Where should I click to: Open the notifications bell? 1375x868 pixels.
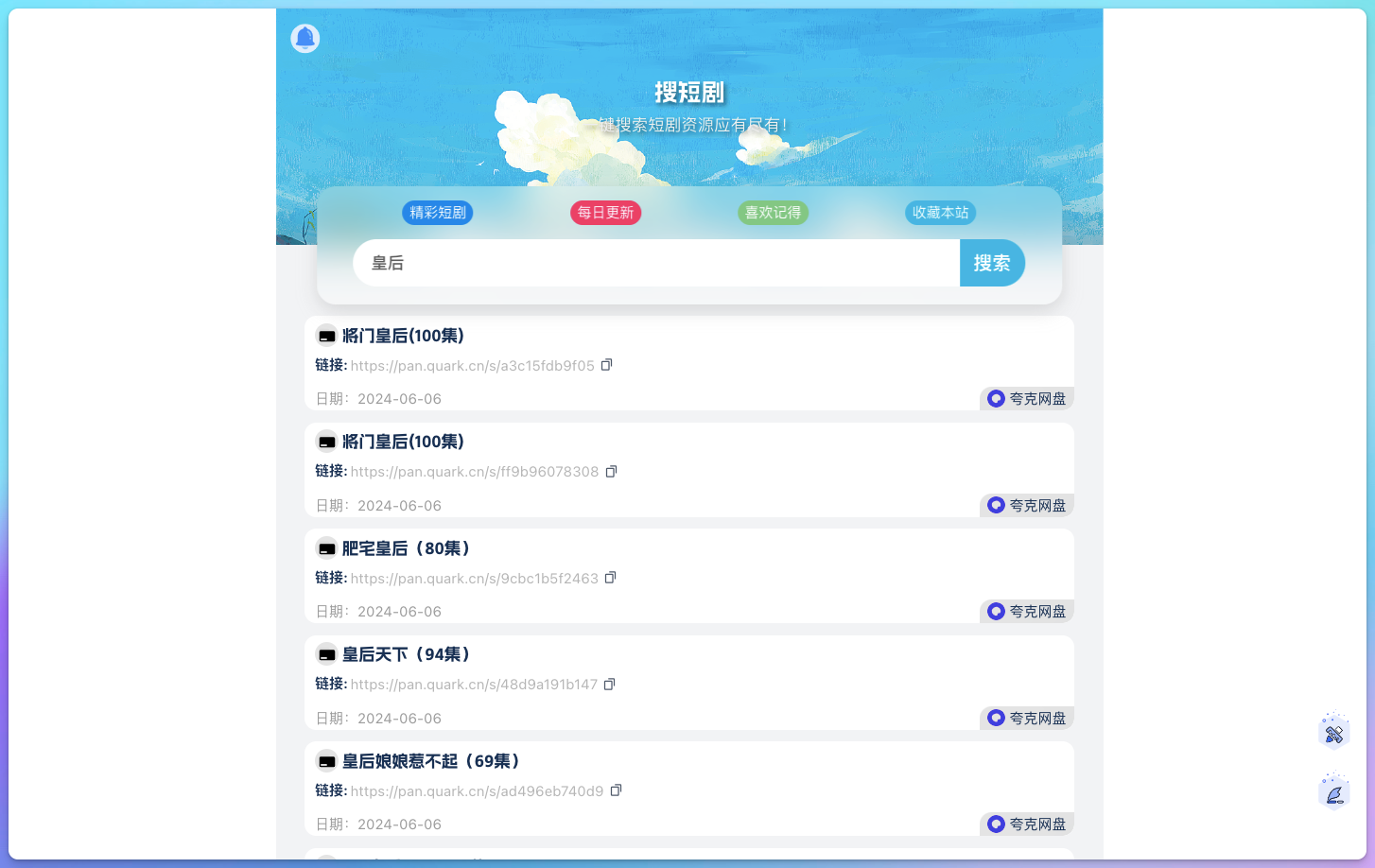[x=305, y=39]
